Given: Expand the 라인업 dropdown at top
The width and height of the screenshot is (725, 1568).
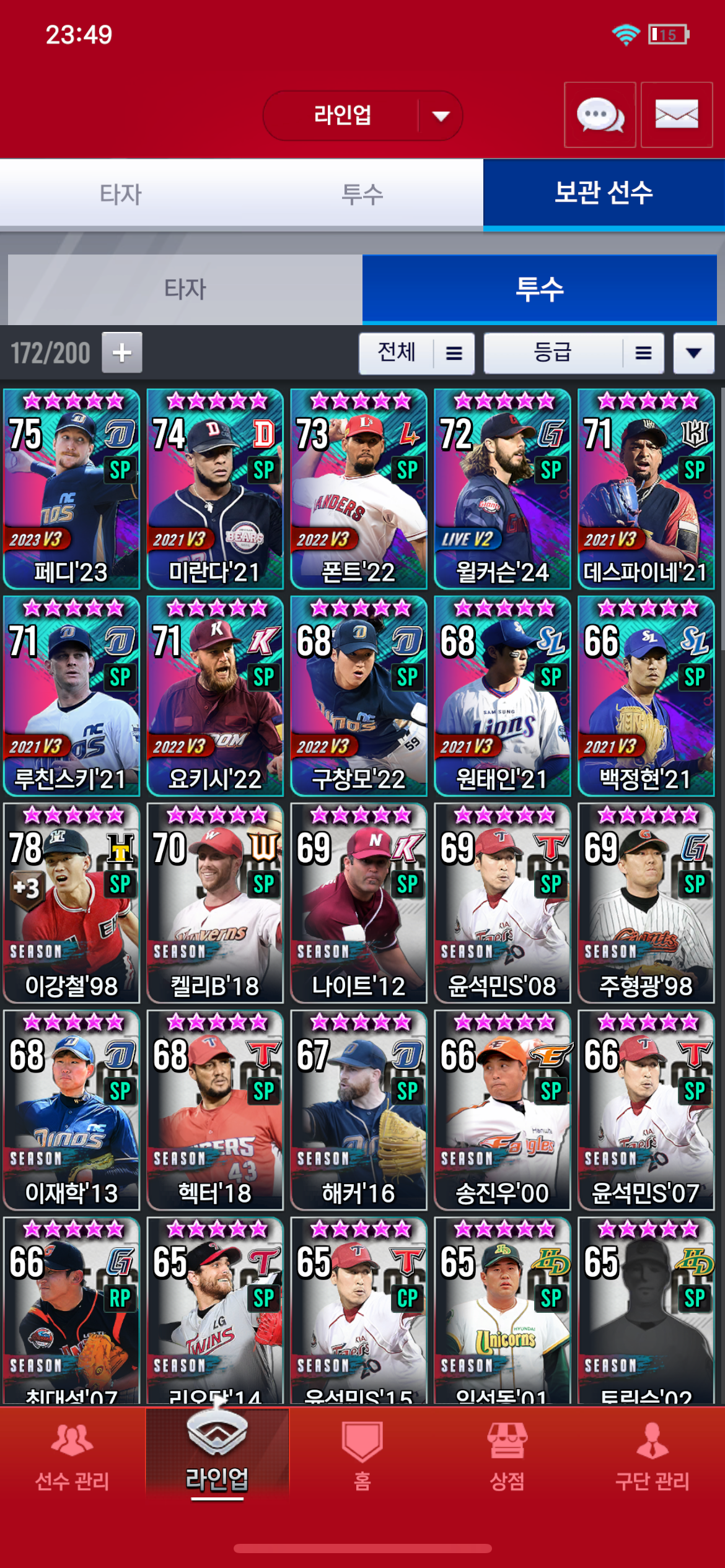Looking at the screenshot, I should tap(362, 116).
